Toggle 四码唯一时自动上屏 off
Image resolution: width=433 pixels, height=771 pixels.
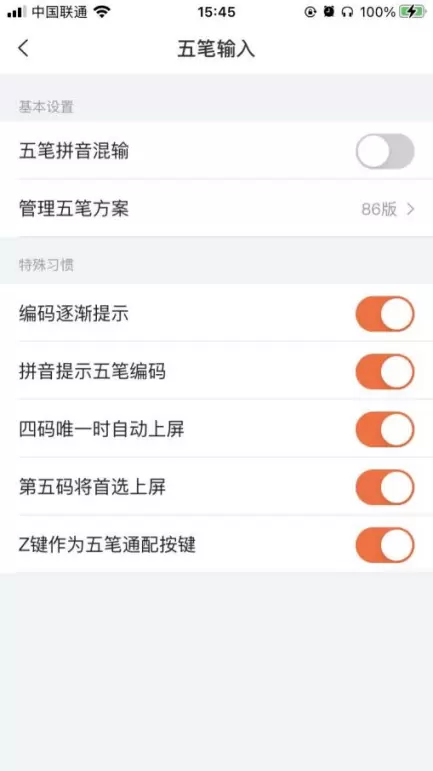point(385,430)
